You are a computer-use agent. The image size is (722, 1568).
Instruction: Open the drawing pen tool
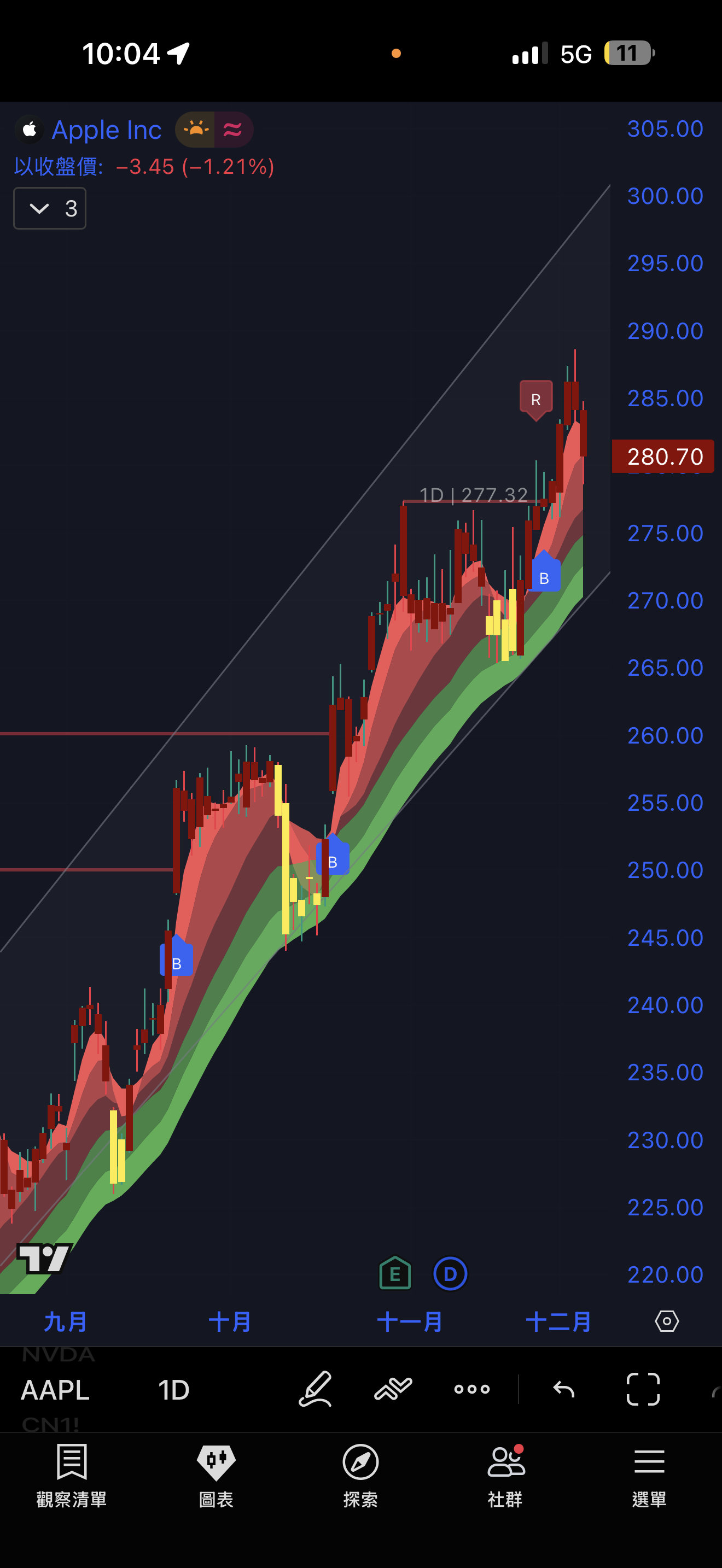click(x=316, y=1389)
